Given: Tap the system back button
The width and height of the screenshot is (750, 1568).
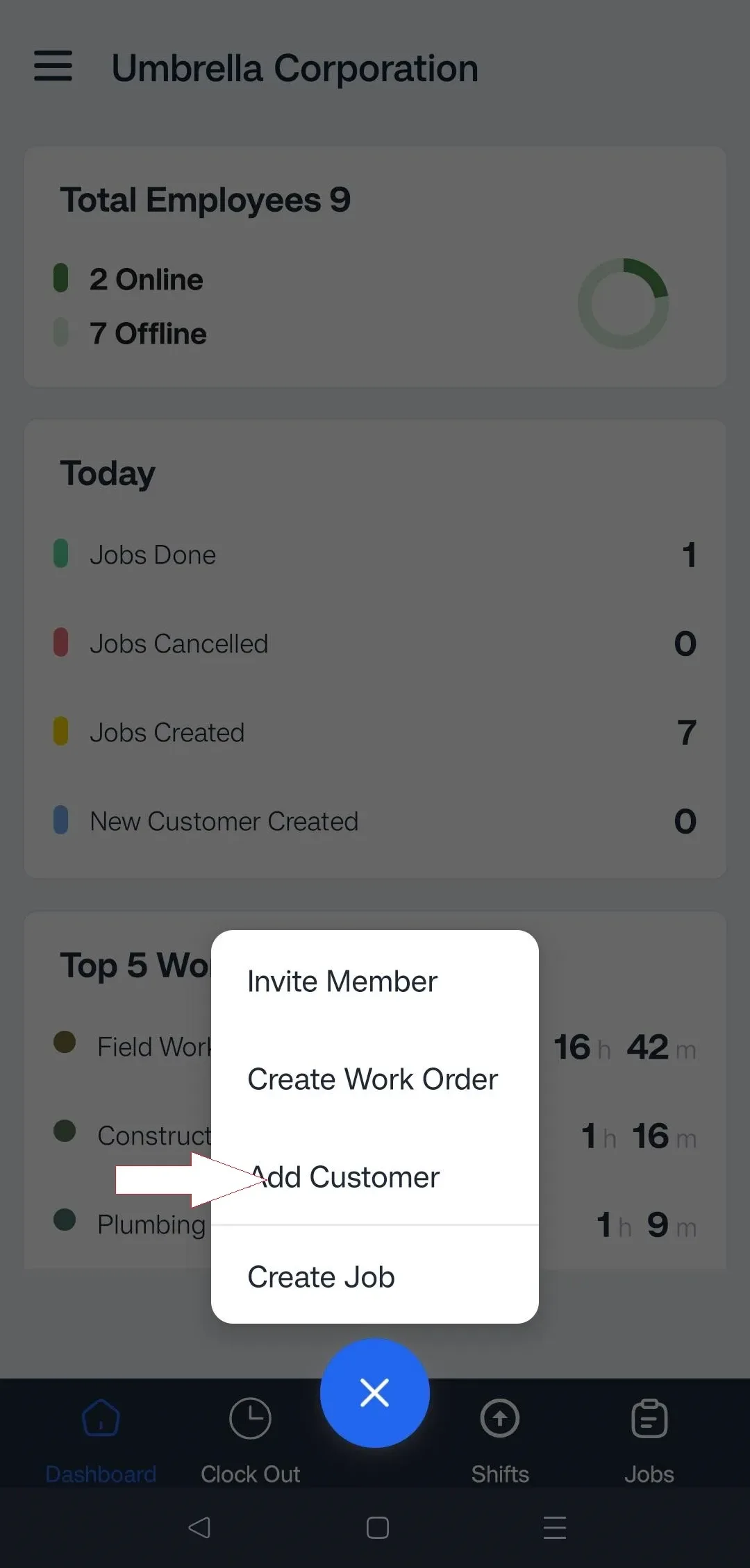Looking at the screenshot, I should coord(199,1527).
